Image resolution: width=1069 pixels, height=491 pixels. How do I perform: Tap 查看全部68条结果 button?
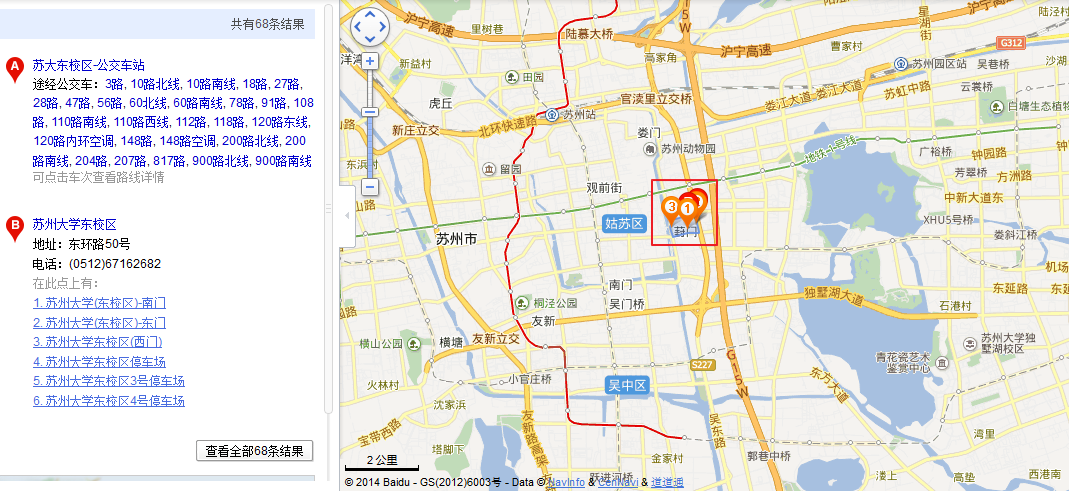[254, 451]
